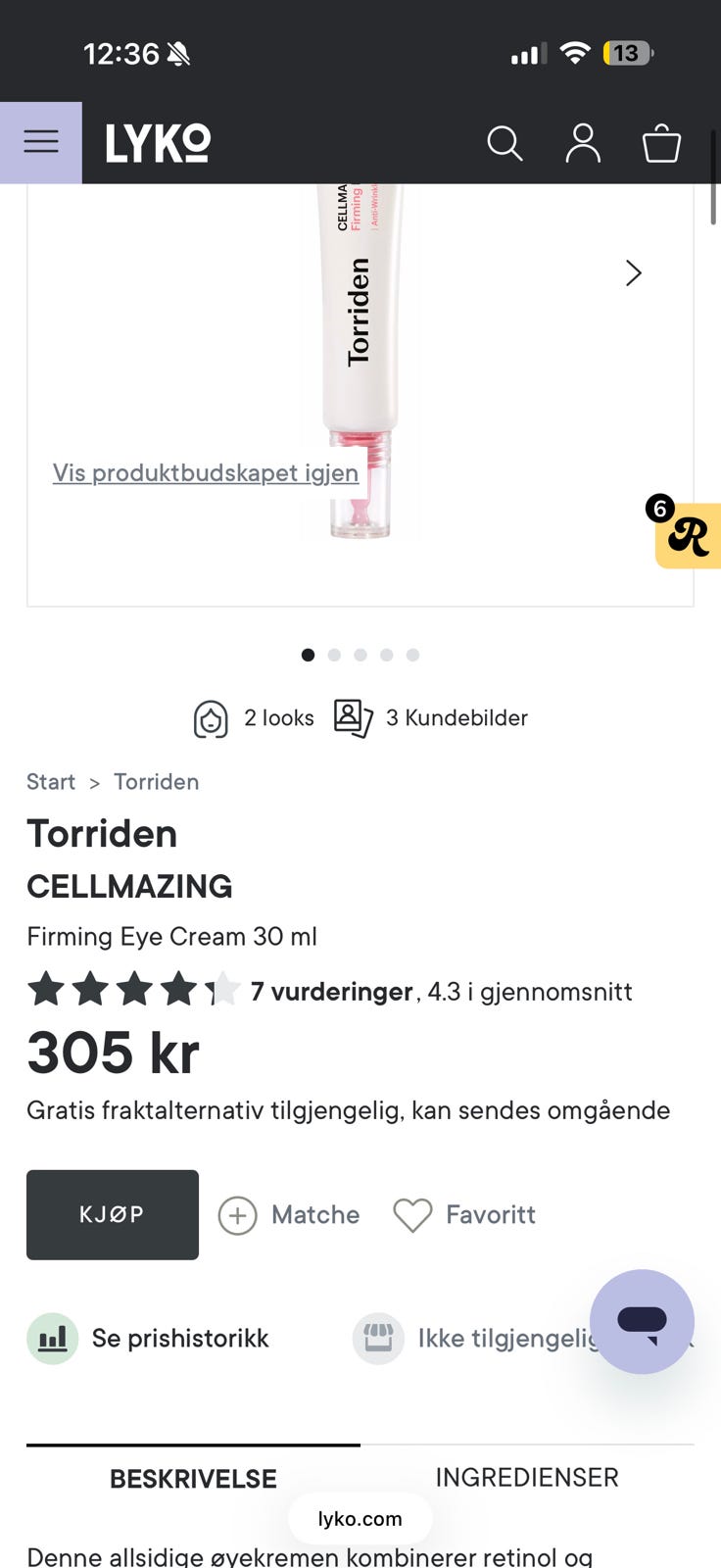The image size is (721, 1568).
Task: Open the account profile icon
Action: (x=583, y=143)
